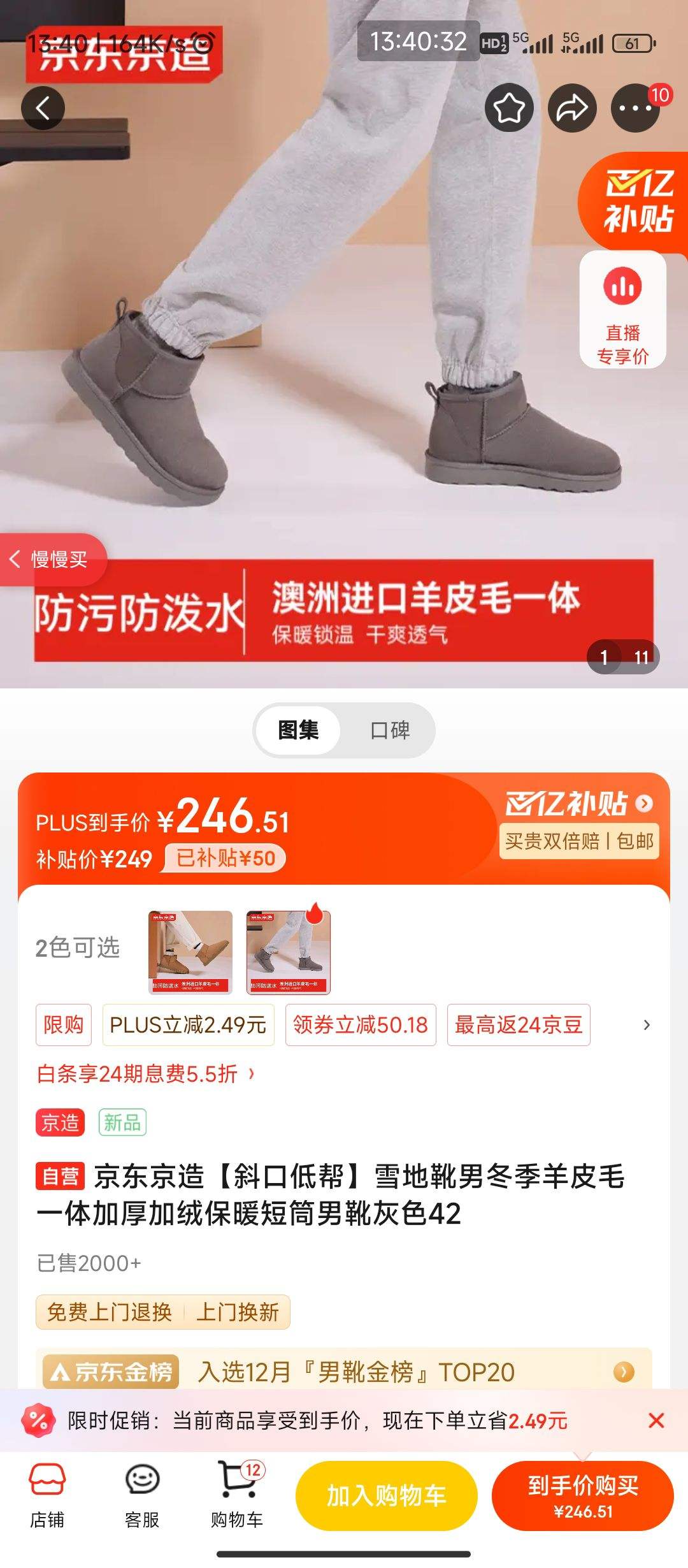Expand promotions with the chevron arrow
Viewport: 688px width, 1568px height.
[647, 1025]
